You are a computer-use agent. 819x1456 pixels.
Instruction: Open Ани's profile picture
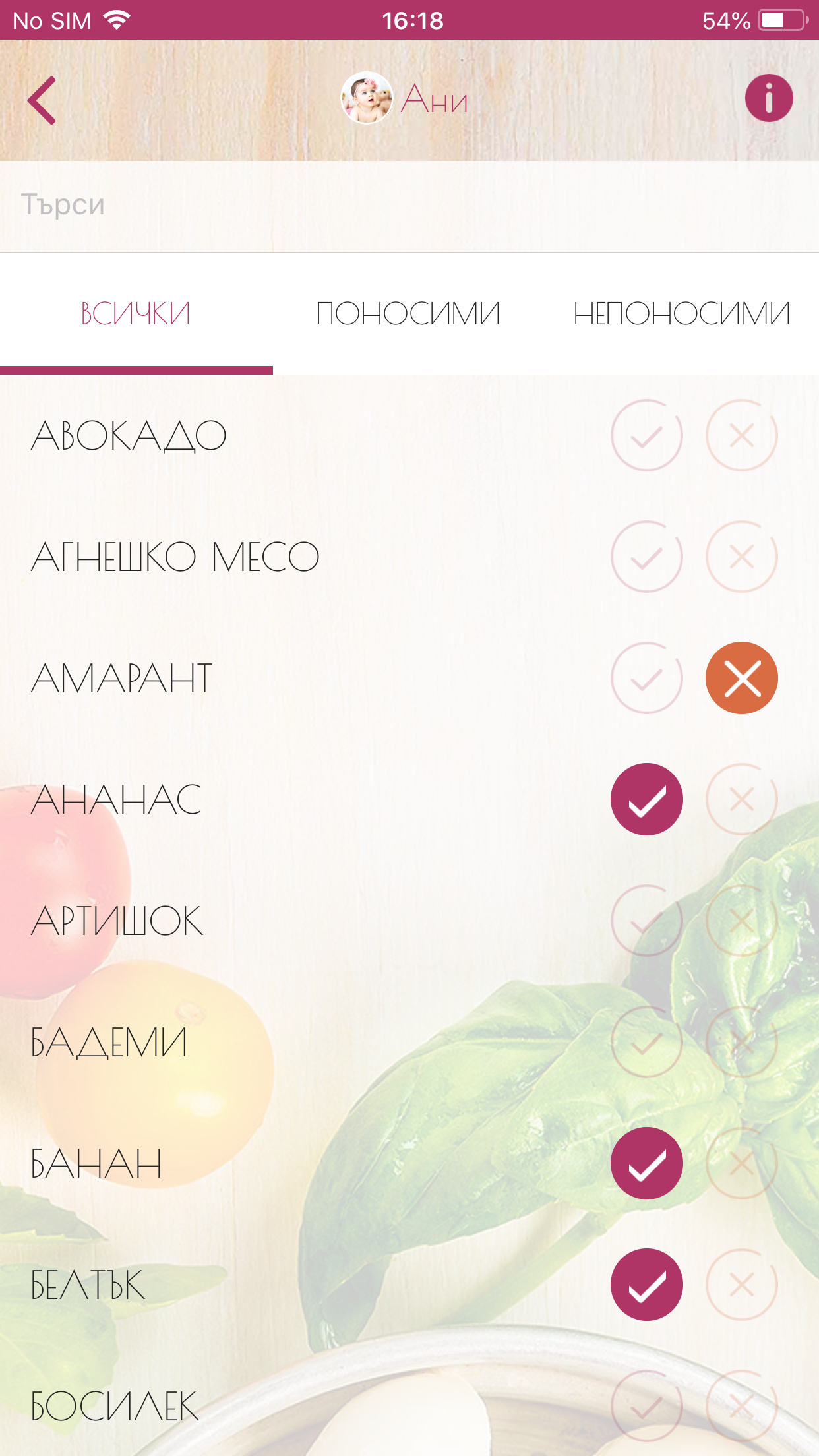[367, 98]
